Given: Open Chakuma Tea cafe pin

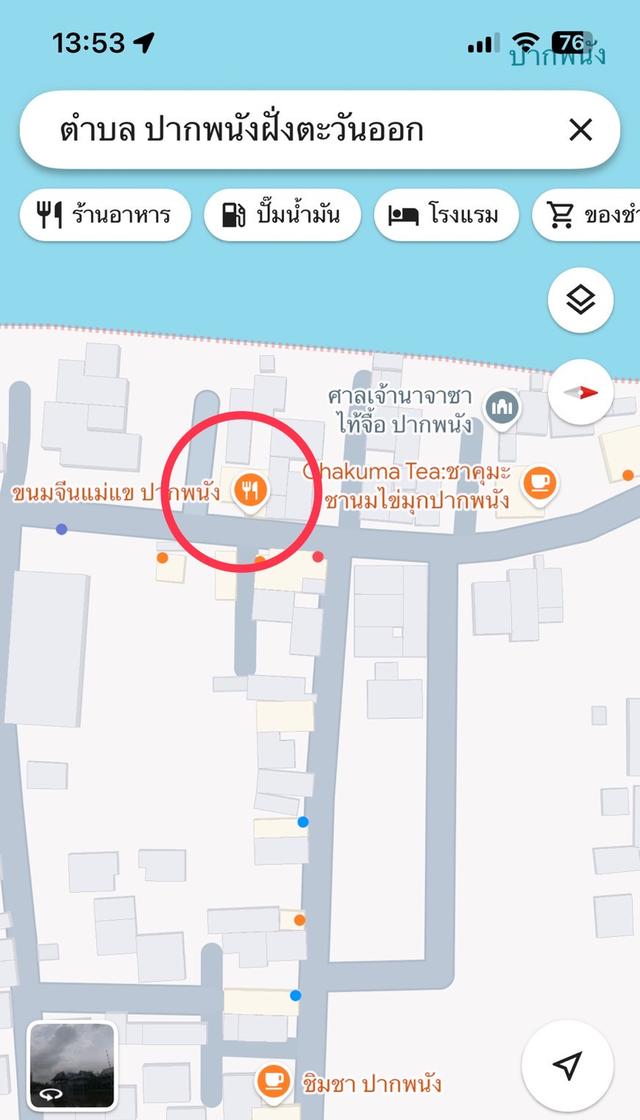Looking at the screenshot, I should tap(539, 485).
